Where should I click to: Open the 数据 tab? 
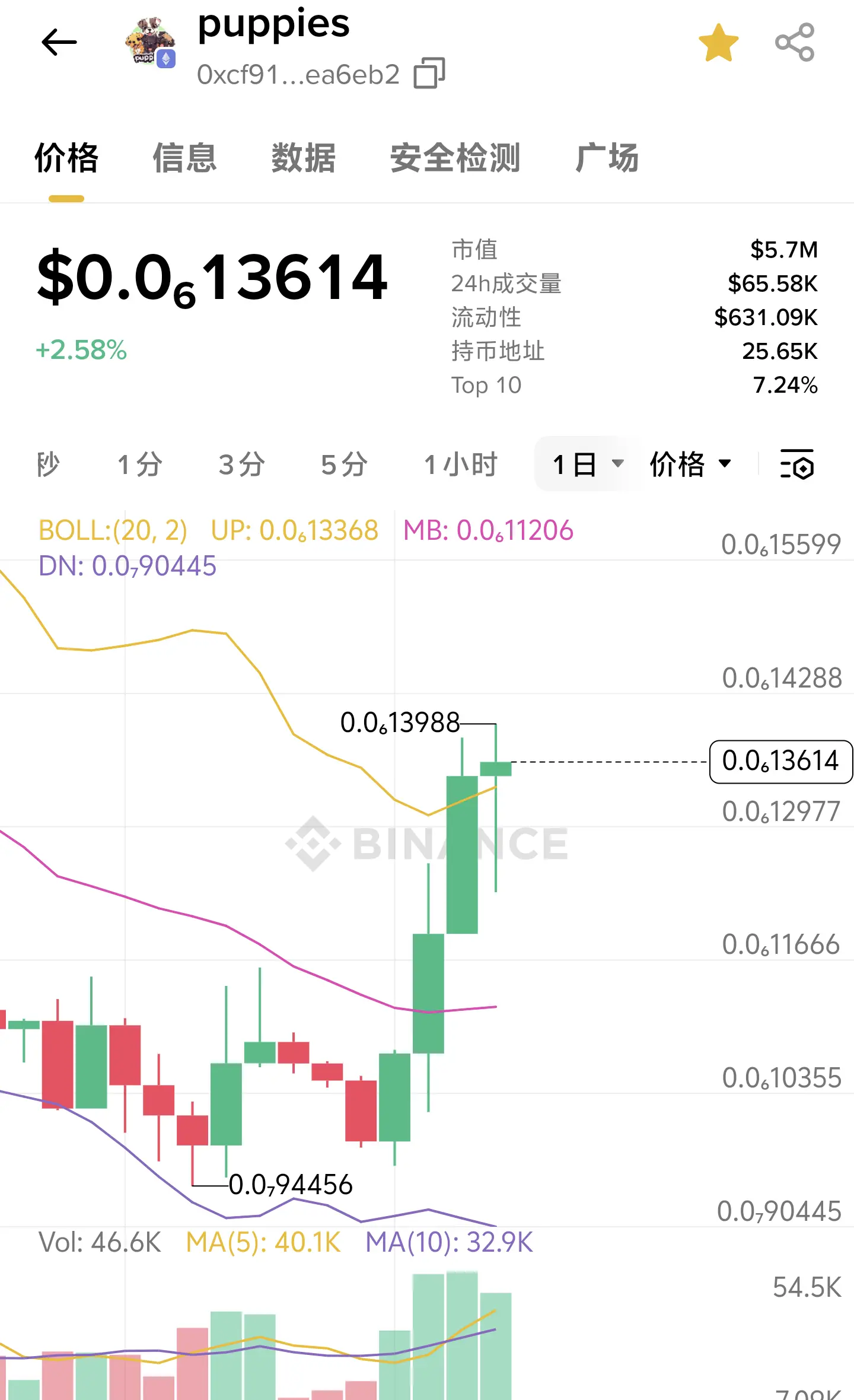point(304,158)
